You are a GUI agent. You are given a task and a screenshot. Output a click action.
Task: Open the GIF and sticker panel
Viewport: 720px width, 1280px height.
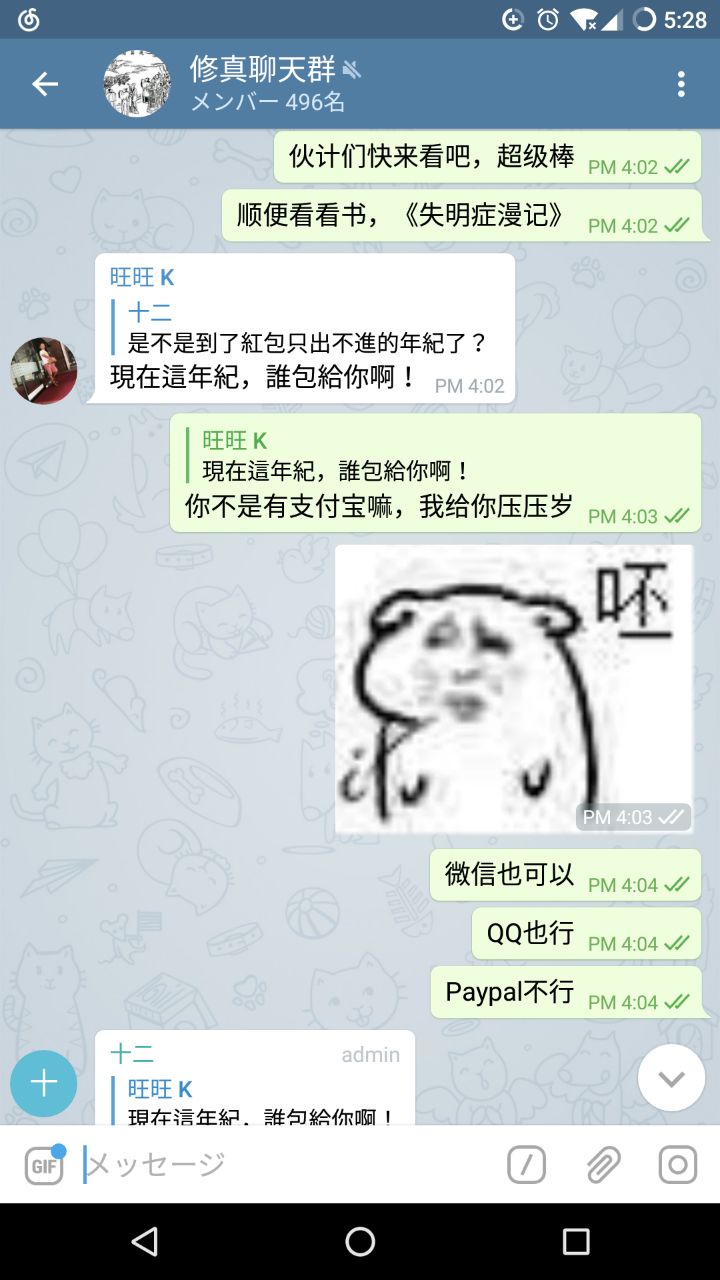(44, 1165)
